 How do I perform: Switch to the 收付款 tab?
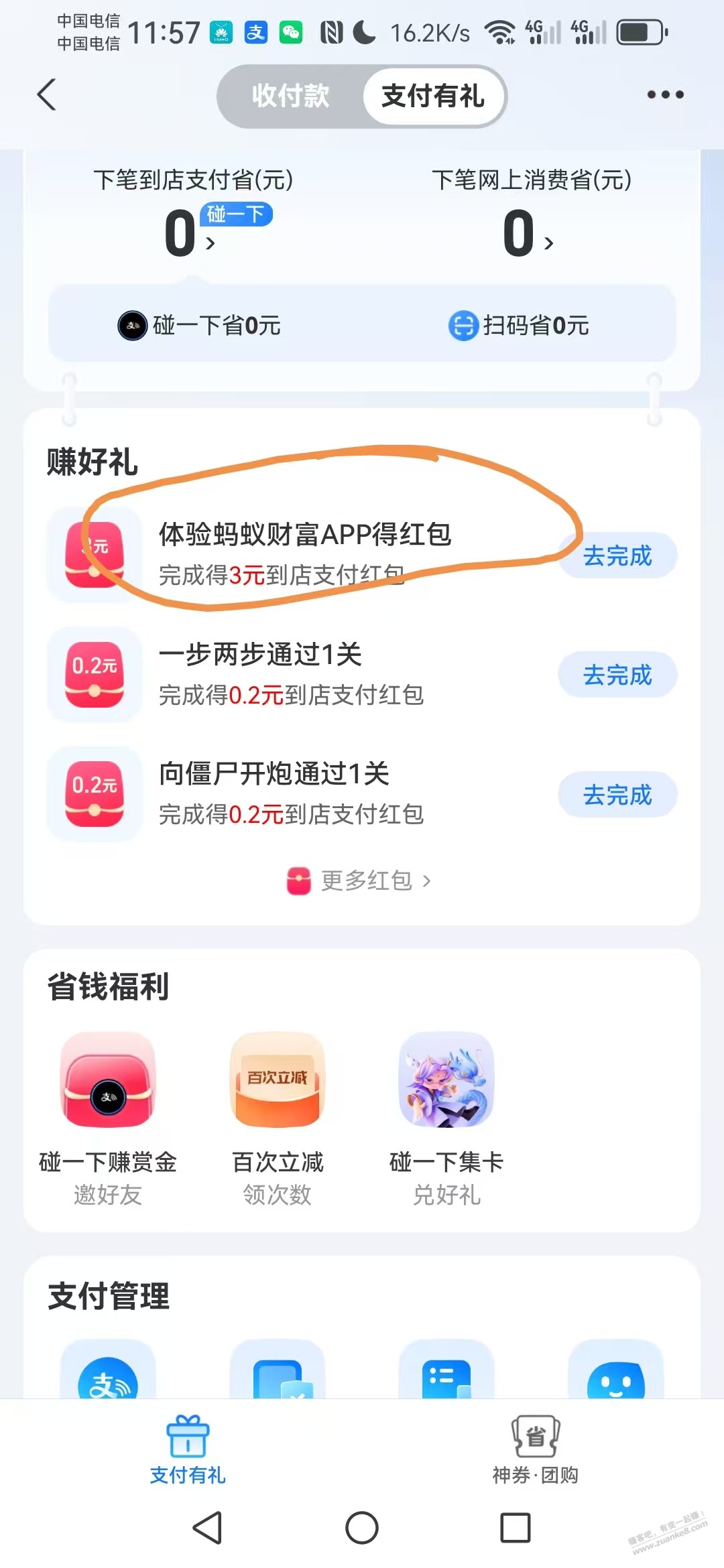pyautogui.click(x=290, y=96)
